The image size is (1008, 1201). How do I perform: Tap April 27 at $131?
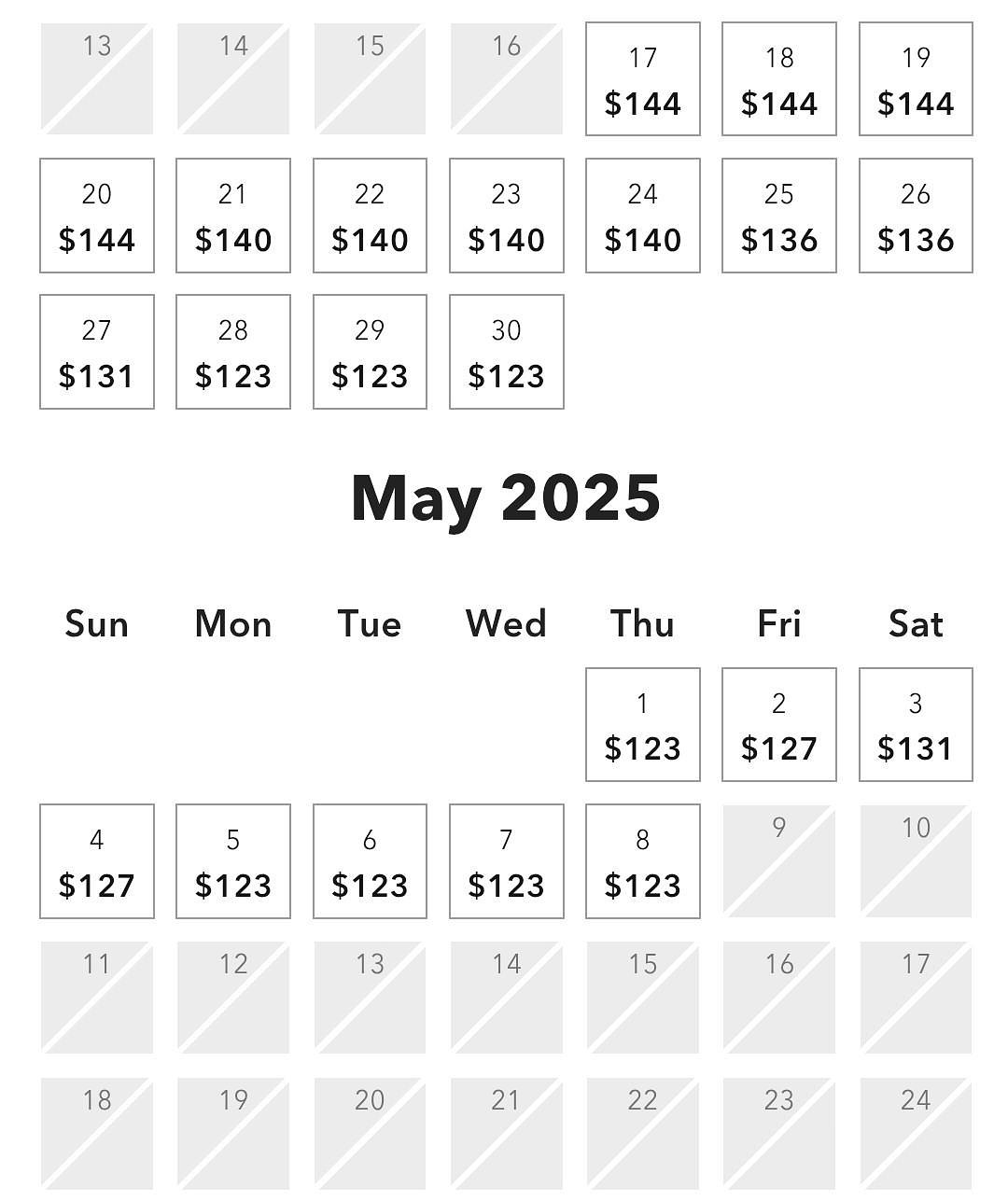click(x=97, y=352)
